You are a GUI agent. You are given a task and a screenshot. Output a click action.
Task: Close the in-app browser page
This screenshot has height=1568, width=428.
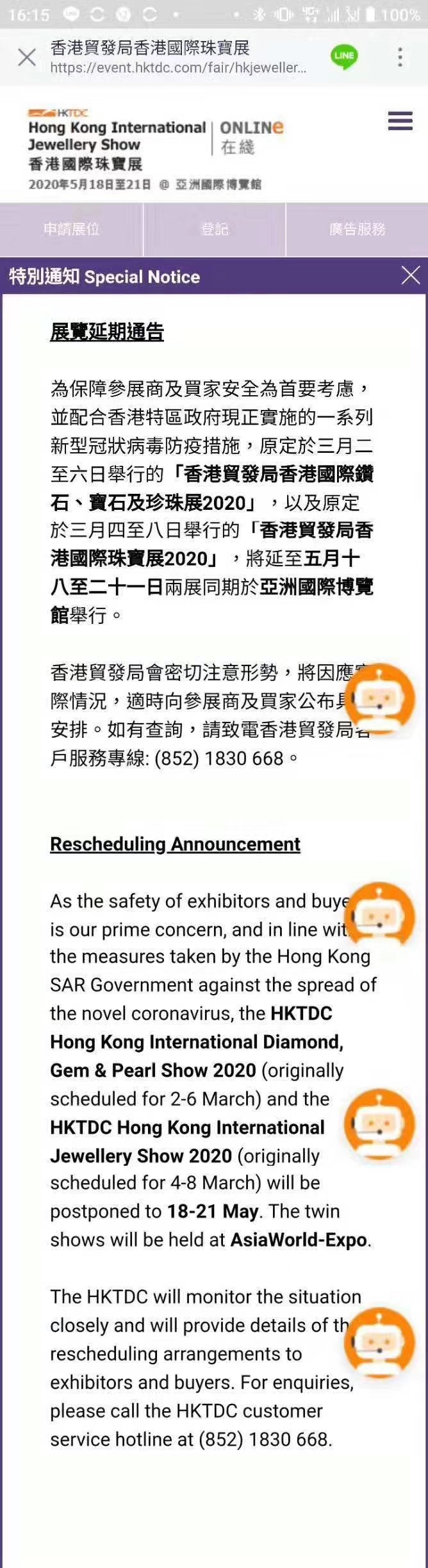click(26, 58)
